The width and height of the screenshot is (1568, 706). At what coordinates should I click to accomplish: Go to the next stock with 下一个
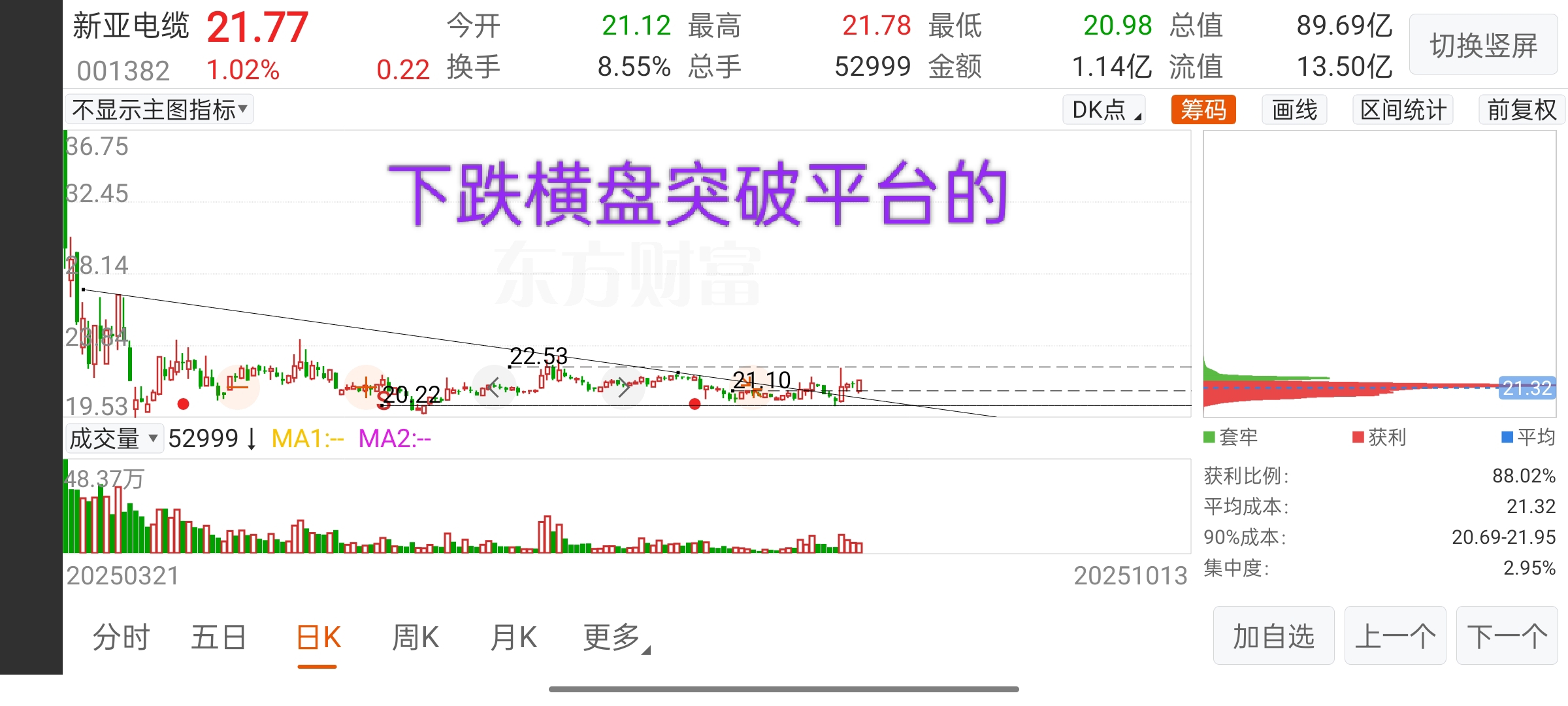(1507, 636)
